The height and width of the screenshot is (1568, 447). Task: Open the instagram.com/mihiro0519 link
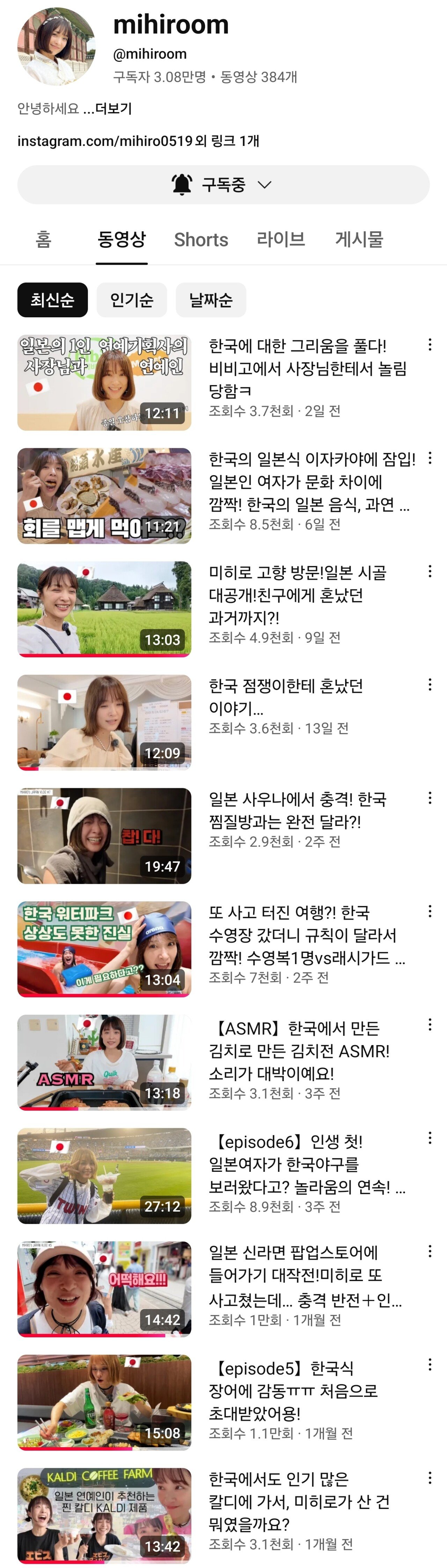tap(105, 141)
